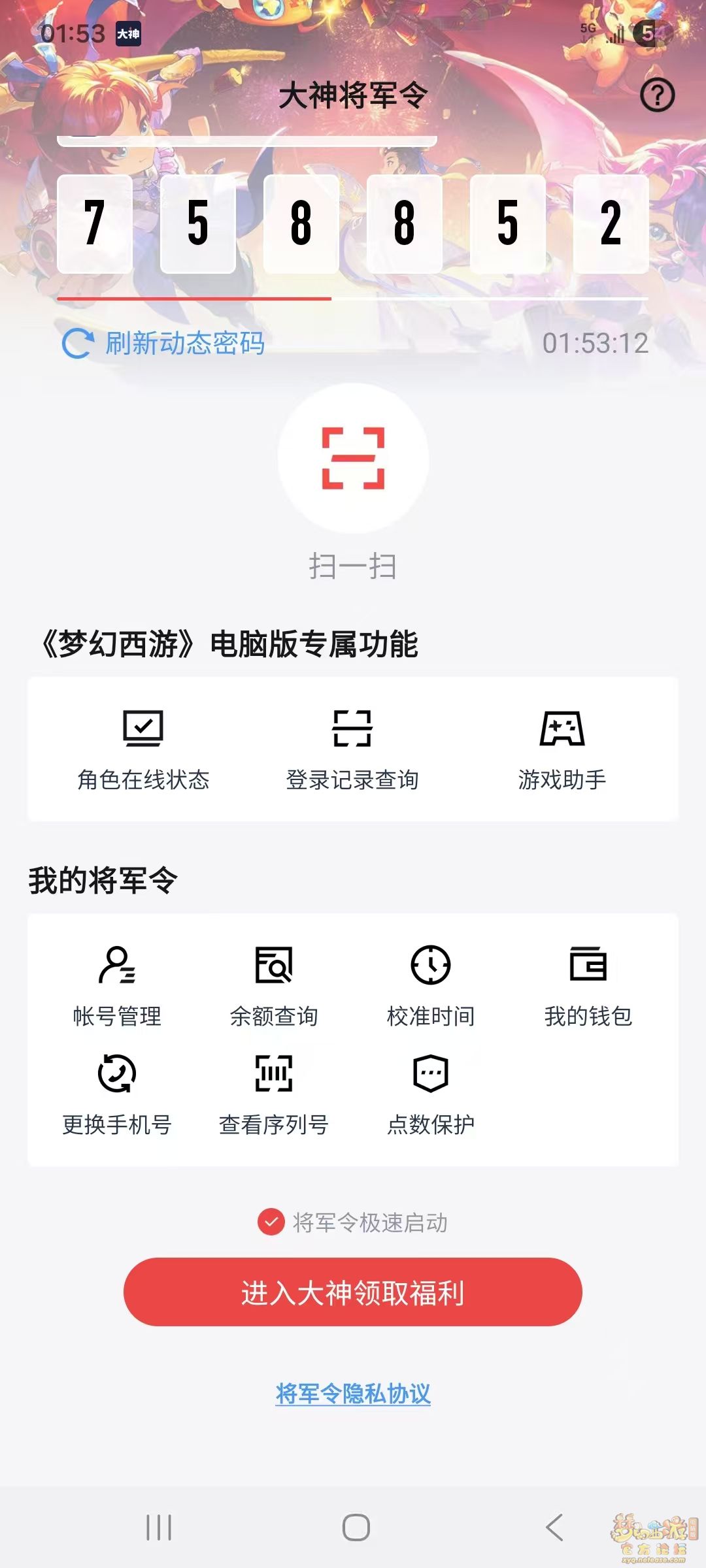
Task: Open the 扫一扫 scan button
Action: (x=353, y=459)
